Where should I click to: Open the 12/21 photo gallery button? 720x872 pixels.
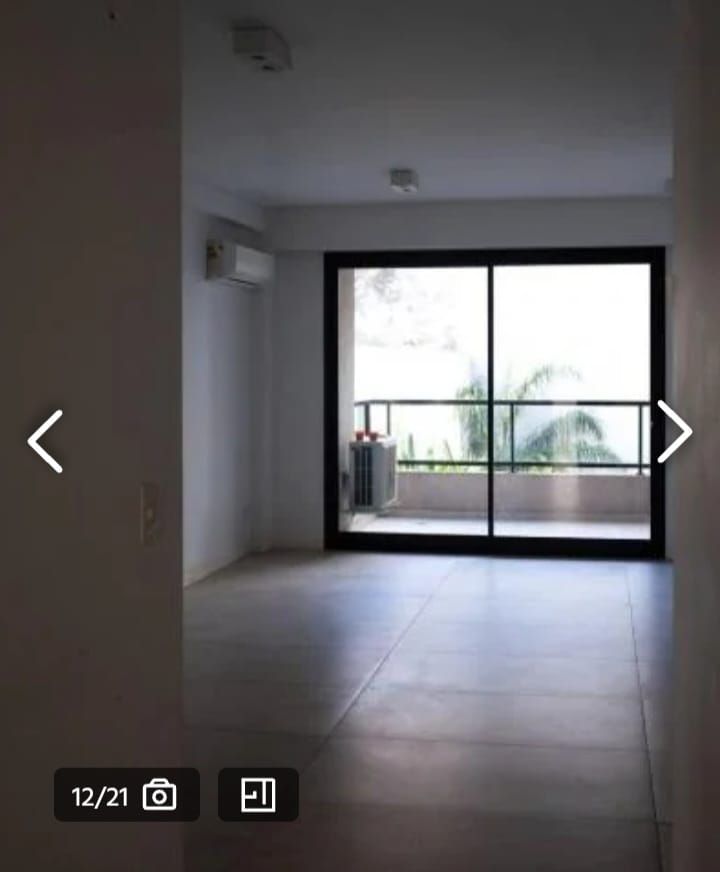pyautogui.click(x=126, y=795)
